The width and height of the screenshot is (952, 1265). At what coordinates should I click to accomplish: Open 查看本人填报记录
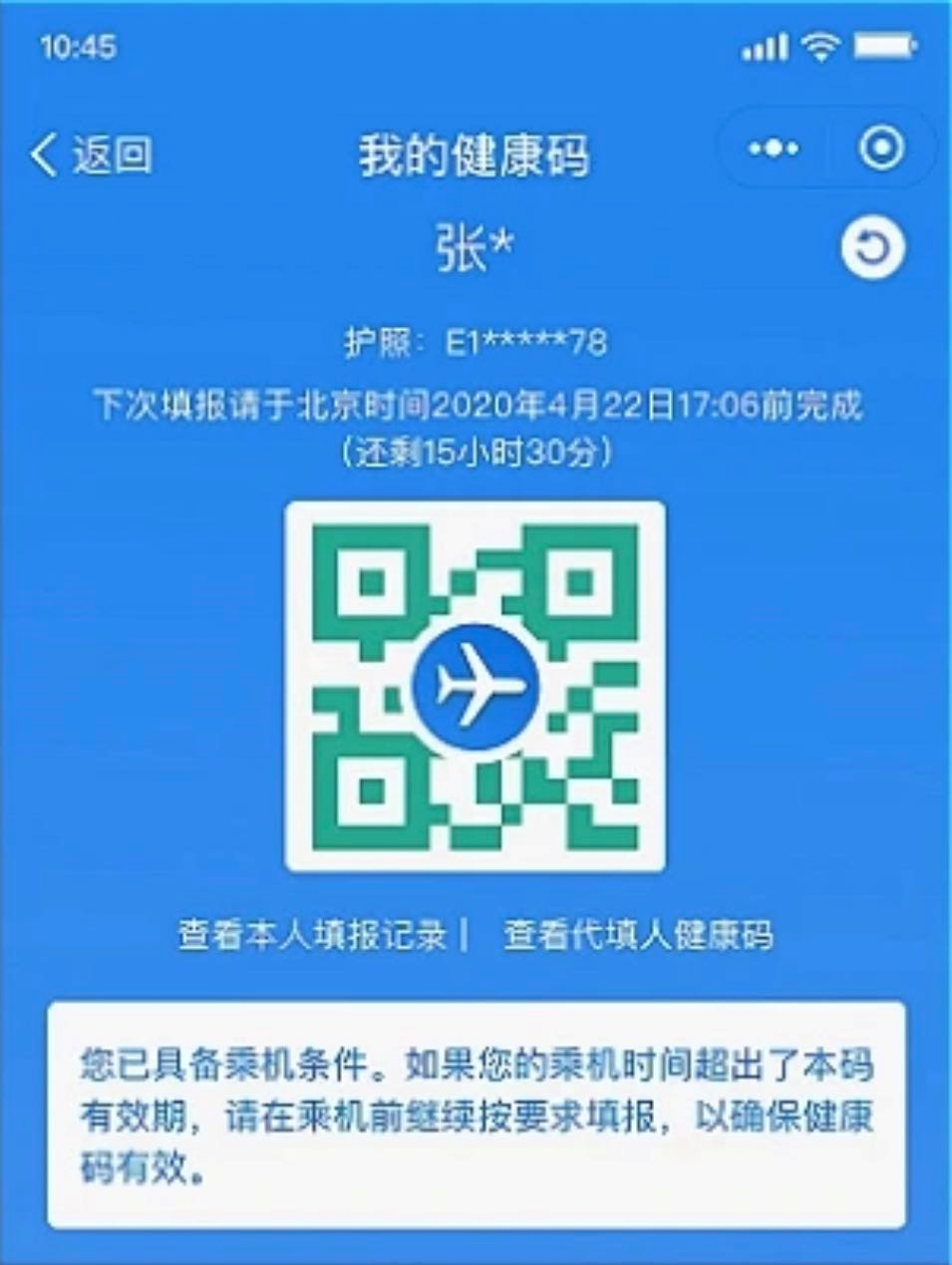click(311, 935)
